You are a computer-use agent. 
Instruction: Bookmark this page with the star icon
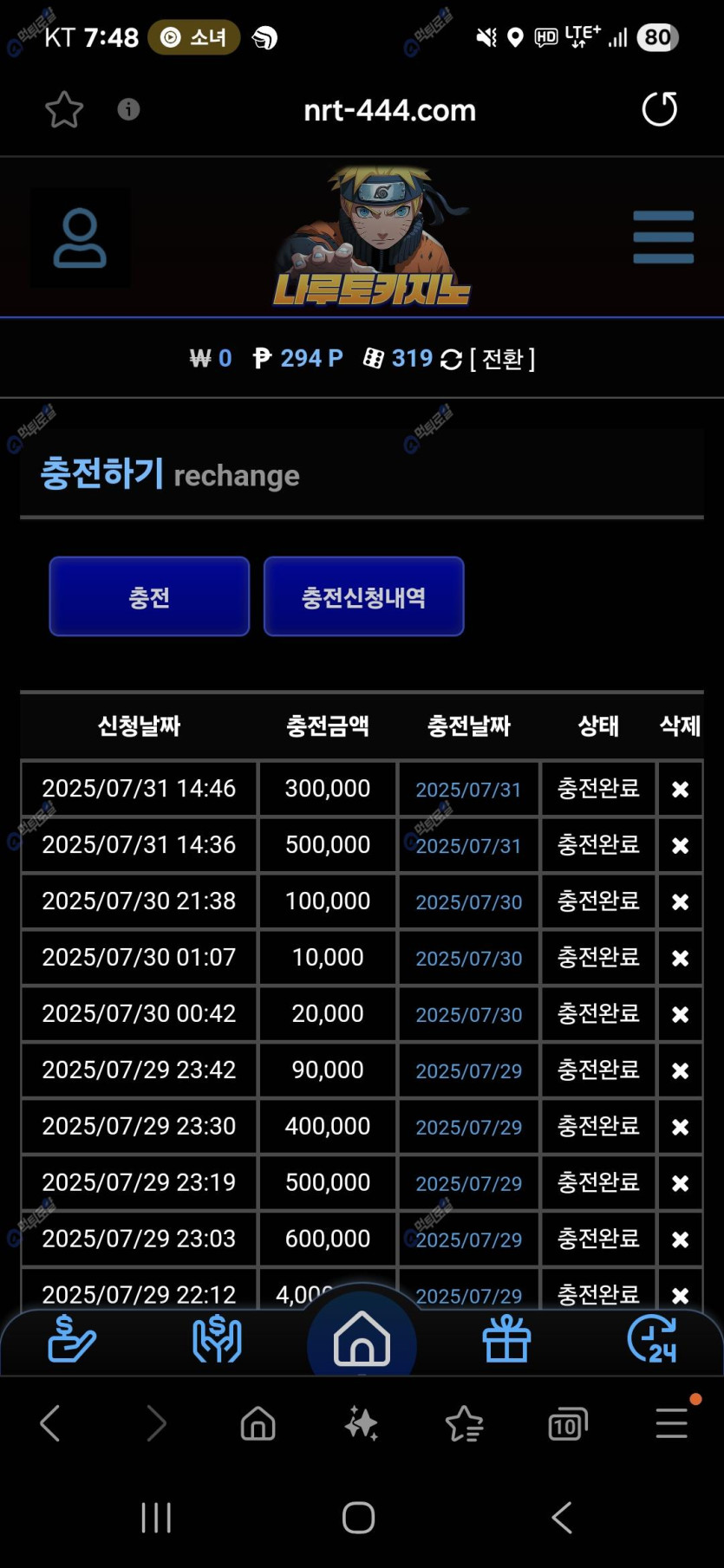tap(63, 110)
